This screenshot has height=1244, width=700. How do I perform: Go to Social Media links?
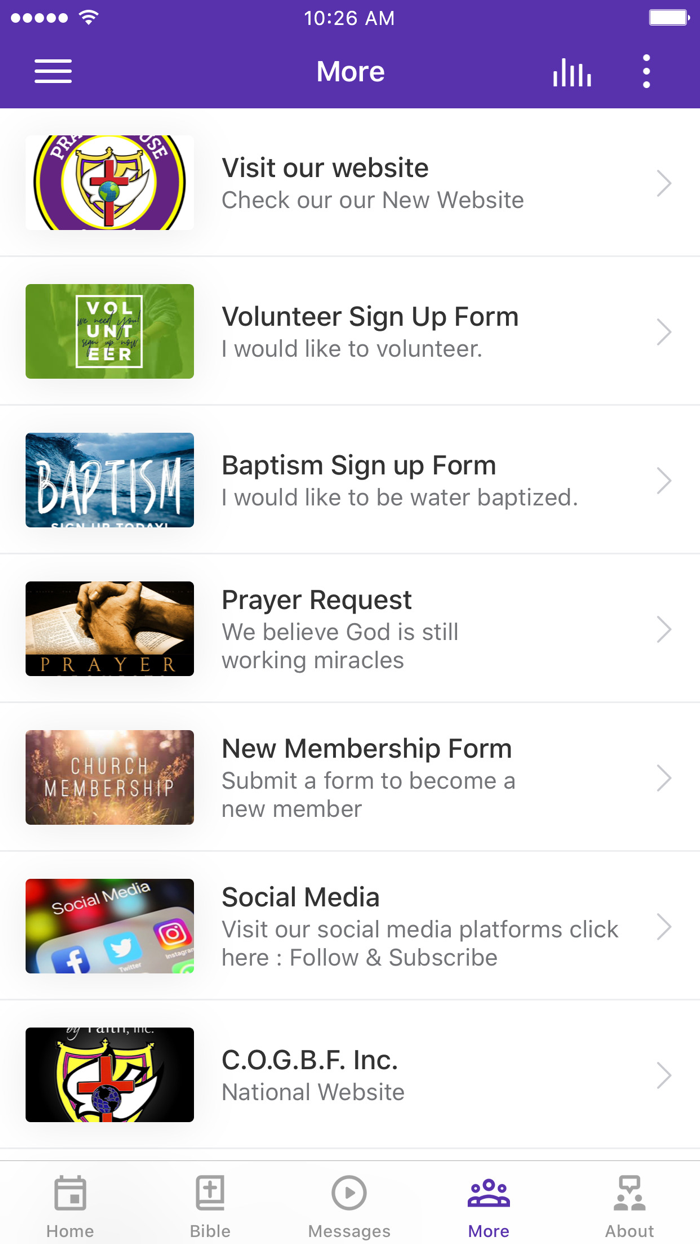point(350,926)
